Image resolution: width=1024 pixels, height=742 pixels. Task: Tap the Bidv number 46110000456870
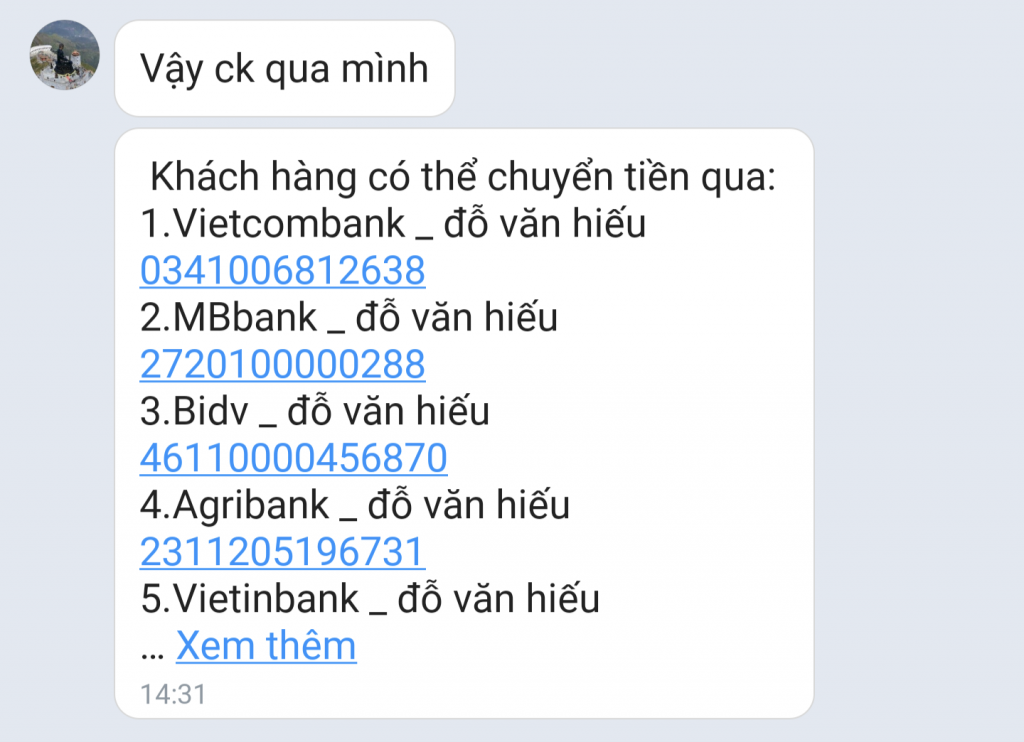pyautogui.click(x=293, y=458)
